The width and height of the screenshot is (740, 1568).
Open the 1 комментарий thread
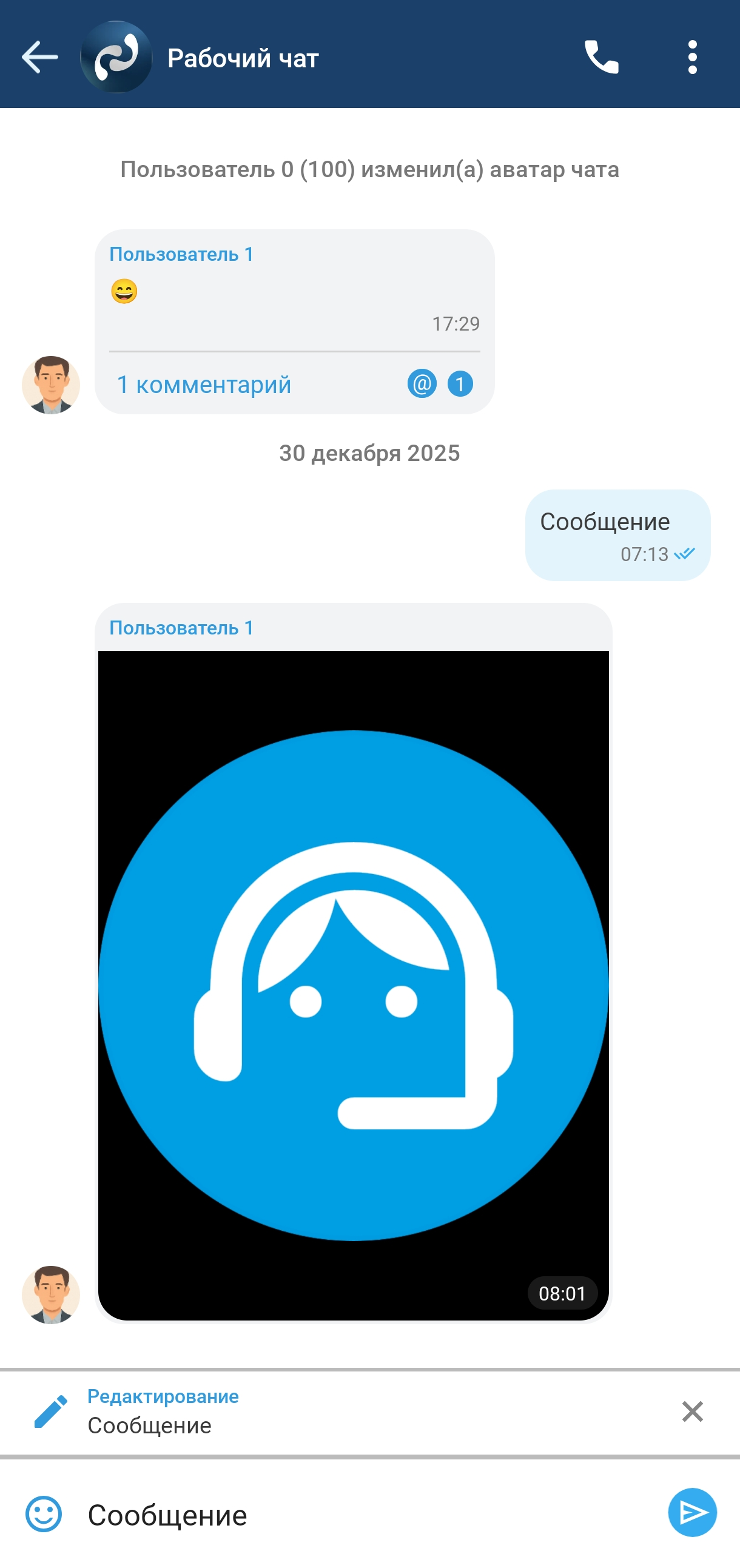click(204, 385)
